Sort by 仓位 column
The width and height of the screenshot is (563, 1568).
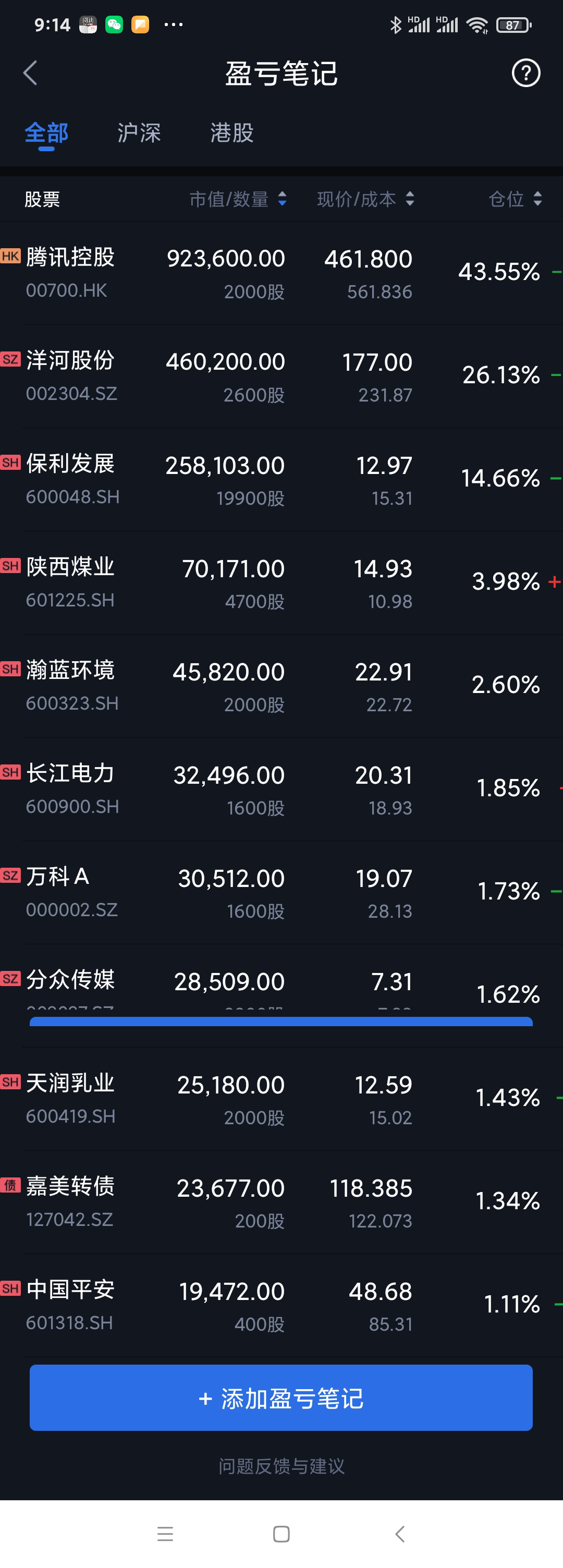(x=516, y=199)
